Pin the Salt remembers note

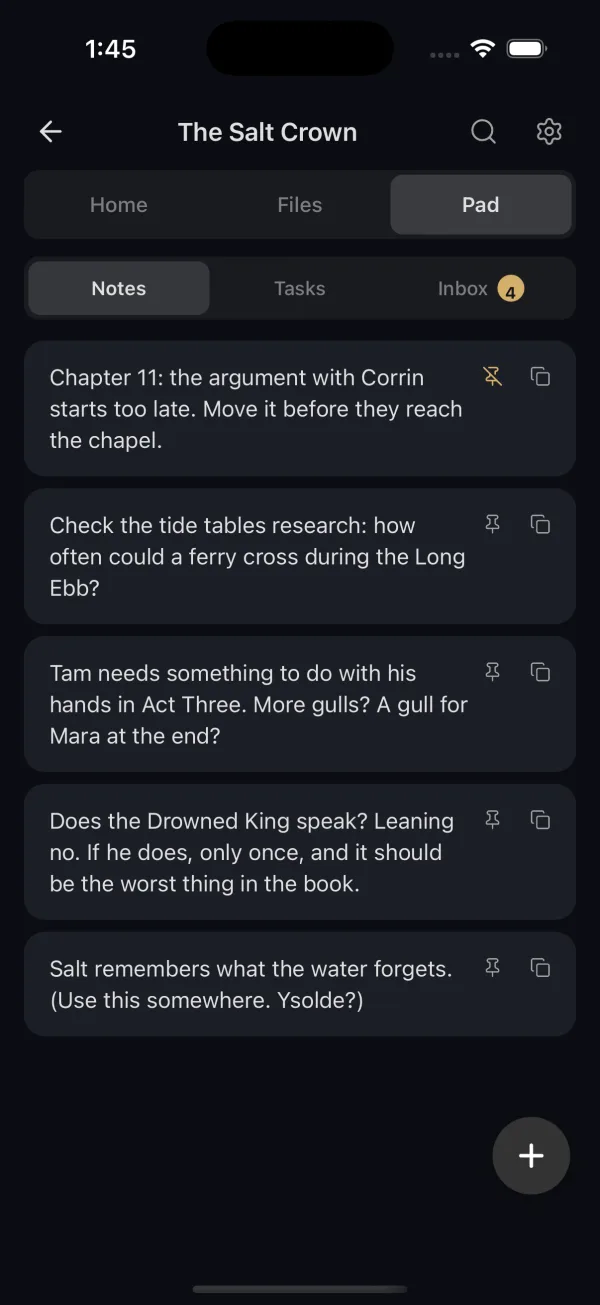pos(492,969)
